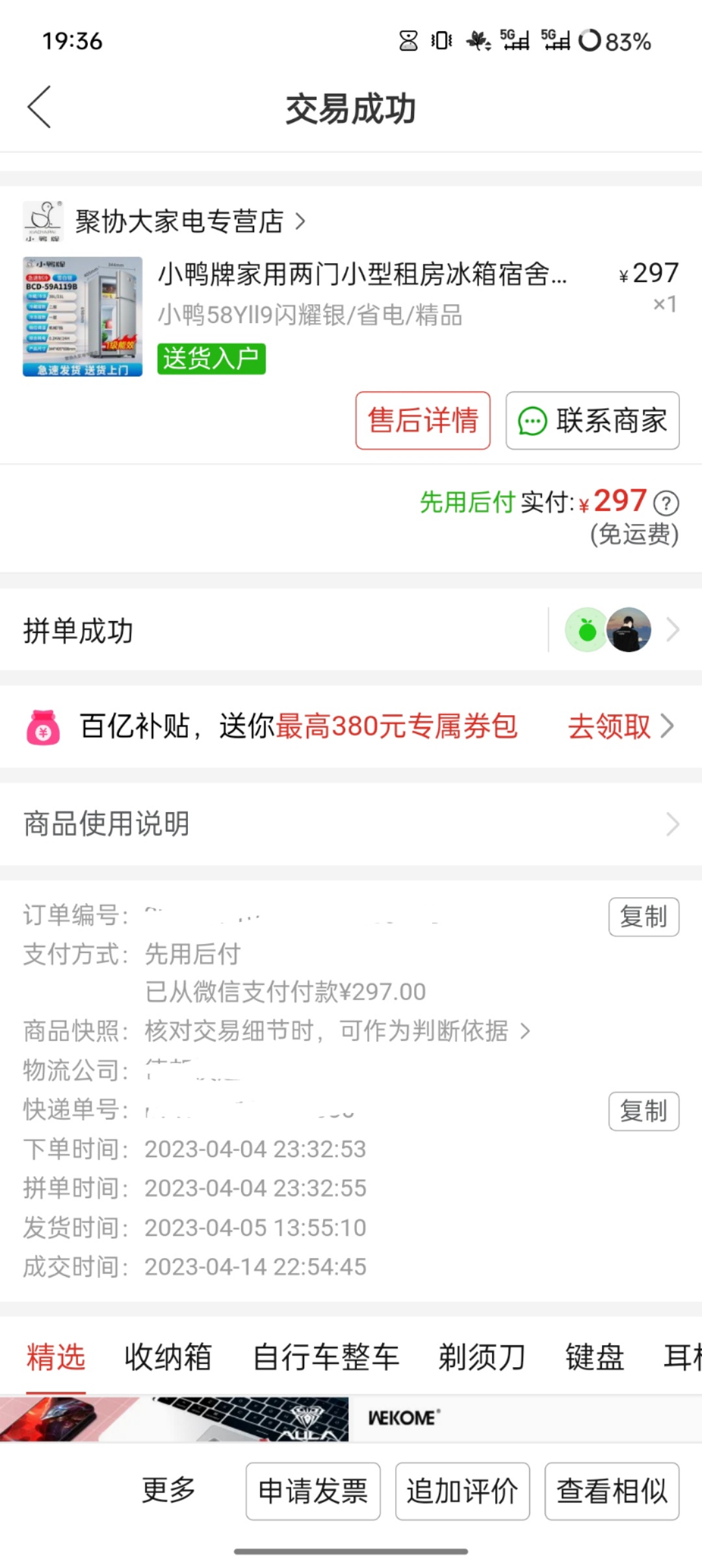The image size is (702, 1568).
Task: Open 商品使用说明 product instructions
Action: (x=351, y=824)
